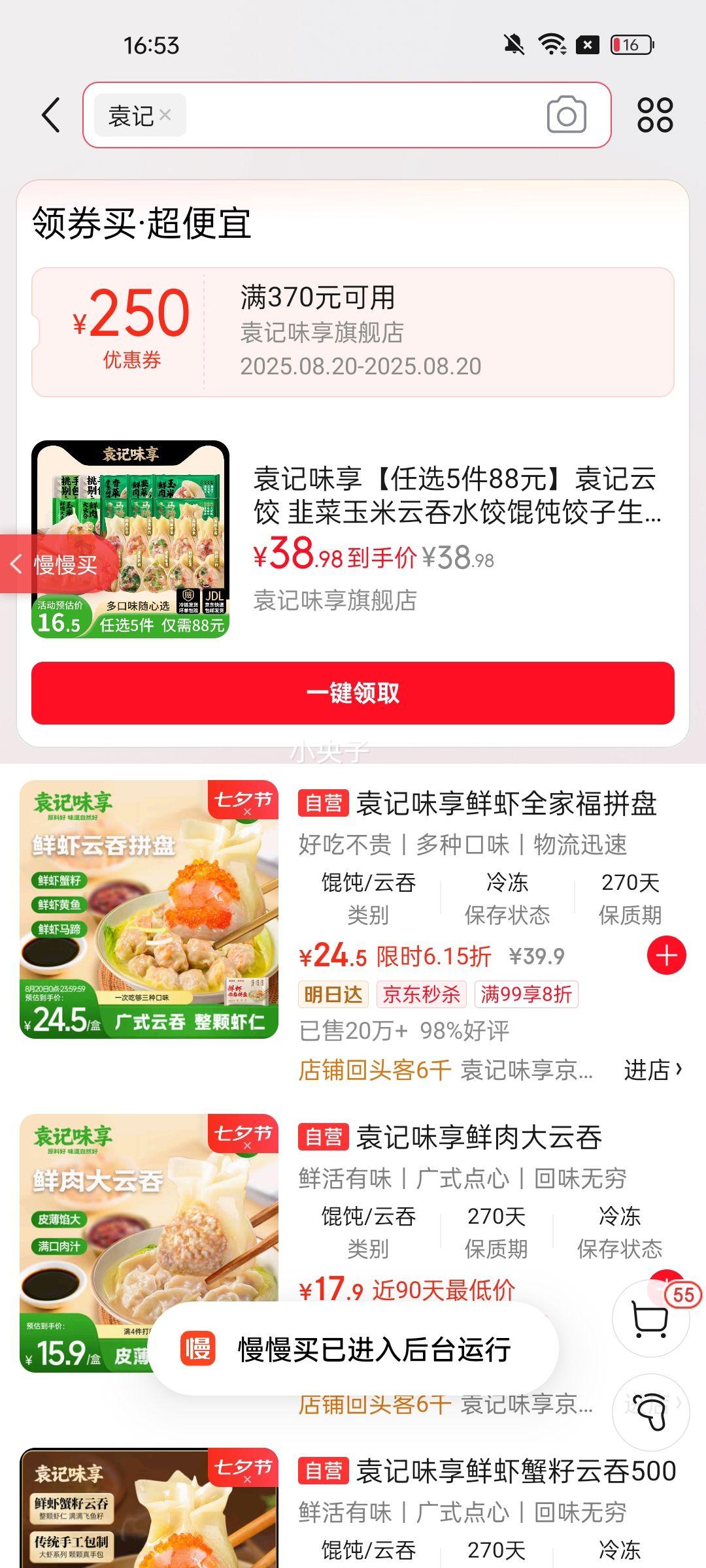Go back using the top-left arrow
The image size is (706, 1568).
[51, 115]
